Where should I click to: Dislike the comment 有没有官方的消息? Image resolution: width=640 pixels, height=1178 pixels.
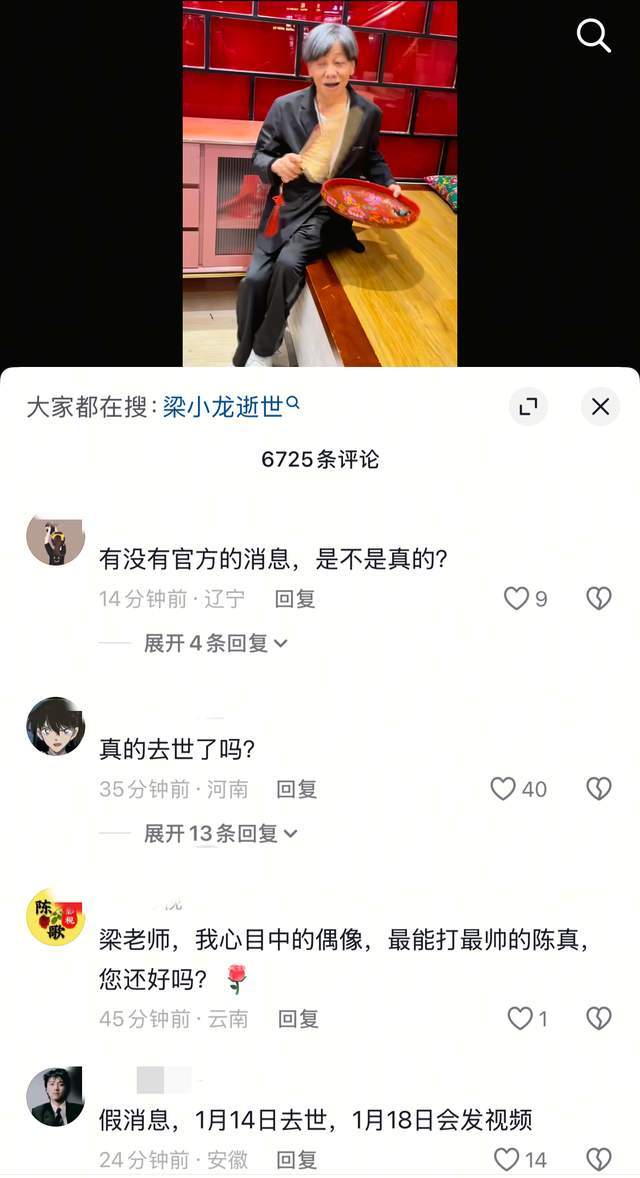click(x=598, y=598)
